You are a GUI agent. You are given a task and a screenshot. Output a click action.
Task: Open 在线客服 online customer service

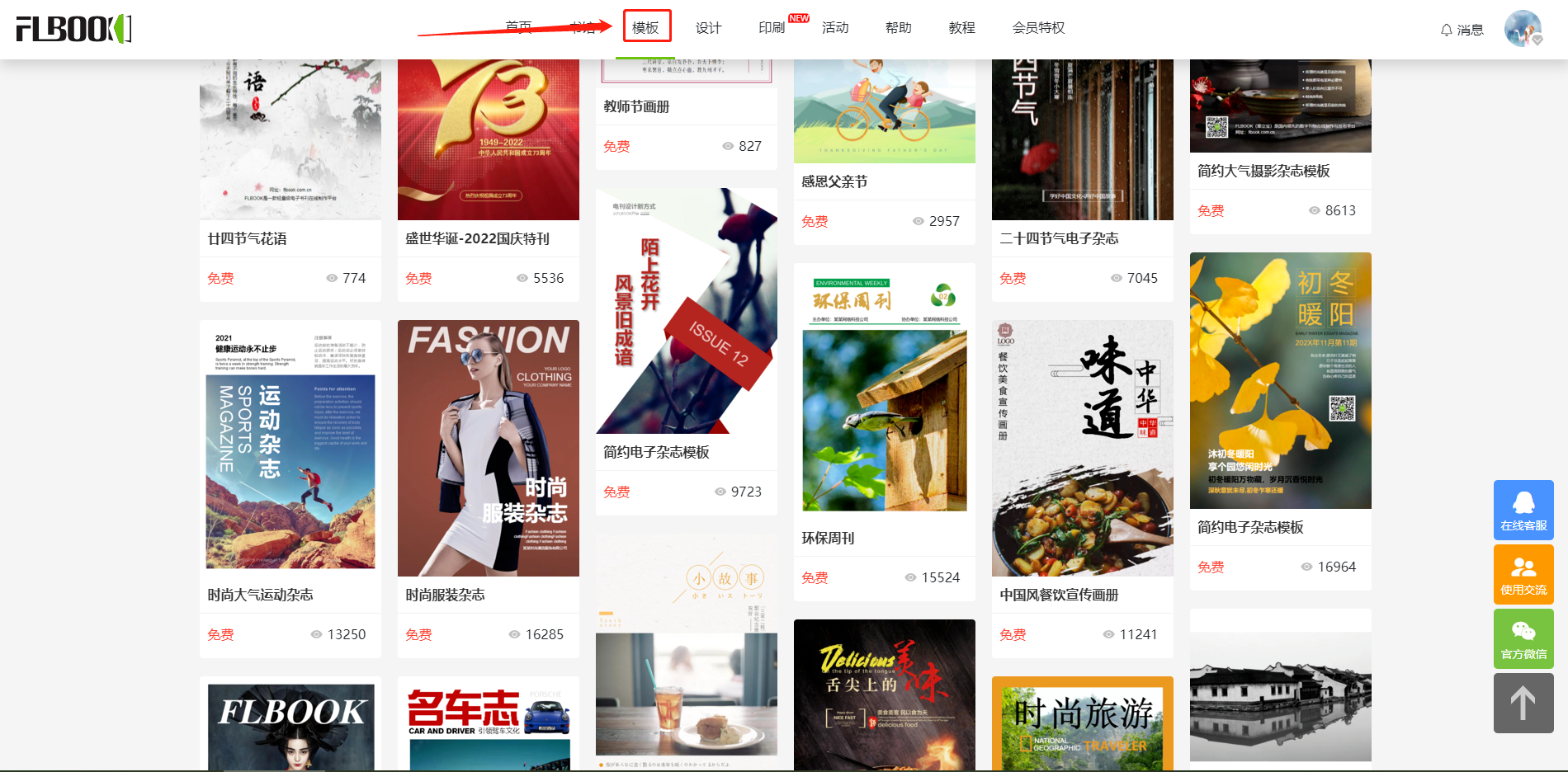(x=1523, y=510)
